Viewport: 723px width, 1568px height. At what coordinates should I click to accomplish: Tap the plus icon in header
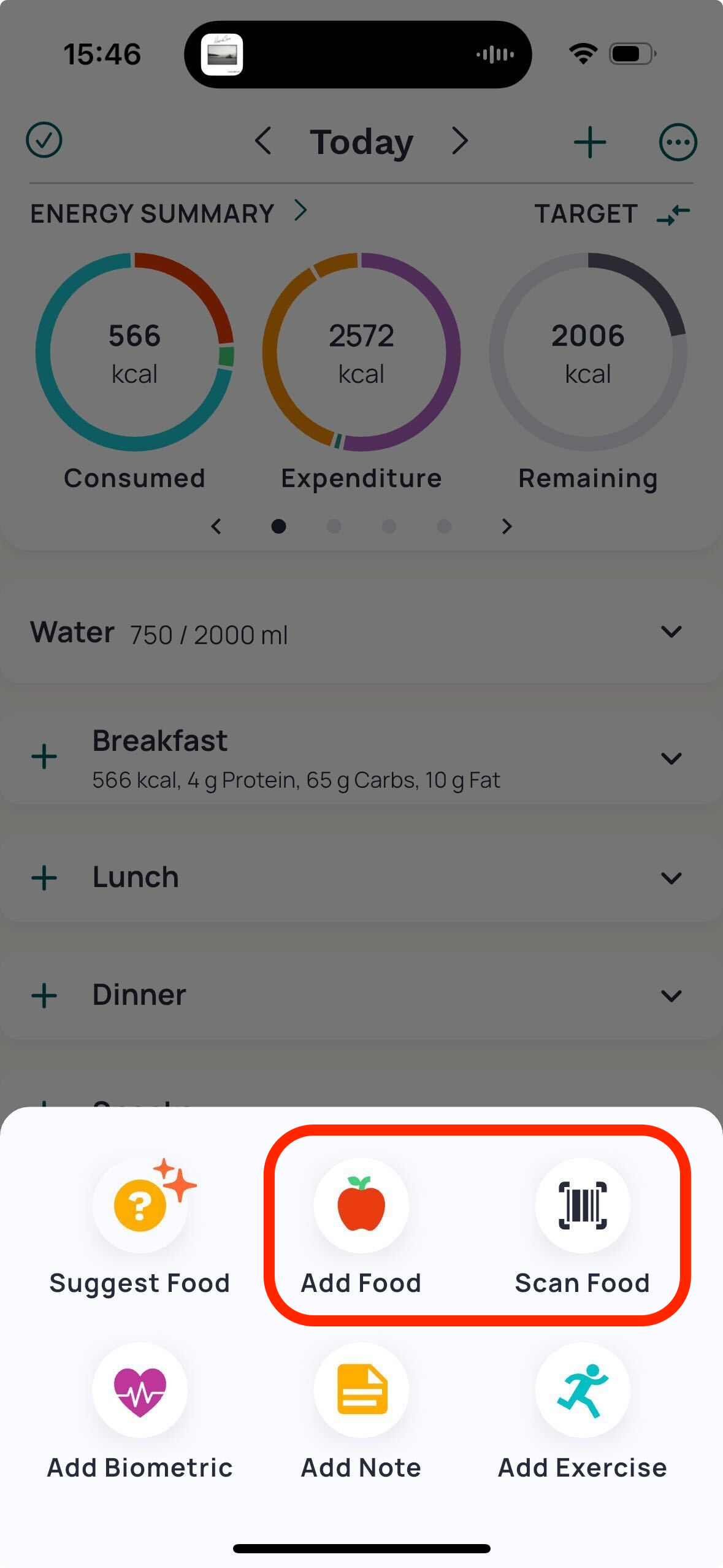pos(589,142)
